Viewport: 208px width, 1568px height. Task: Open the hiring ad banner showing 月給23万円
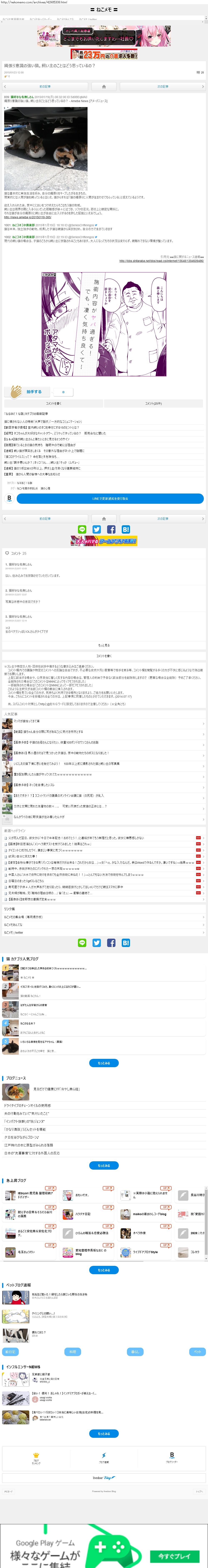[104, 54]
